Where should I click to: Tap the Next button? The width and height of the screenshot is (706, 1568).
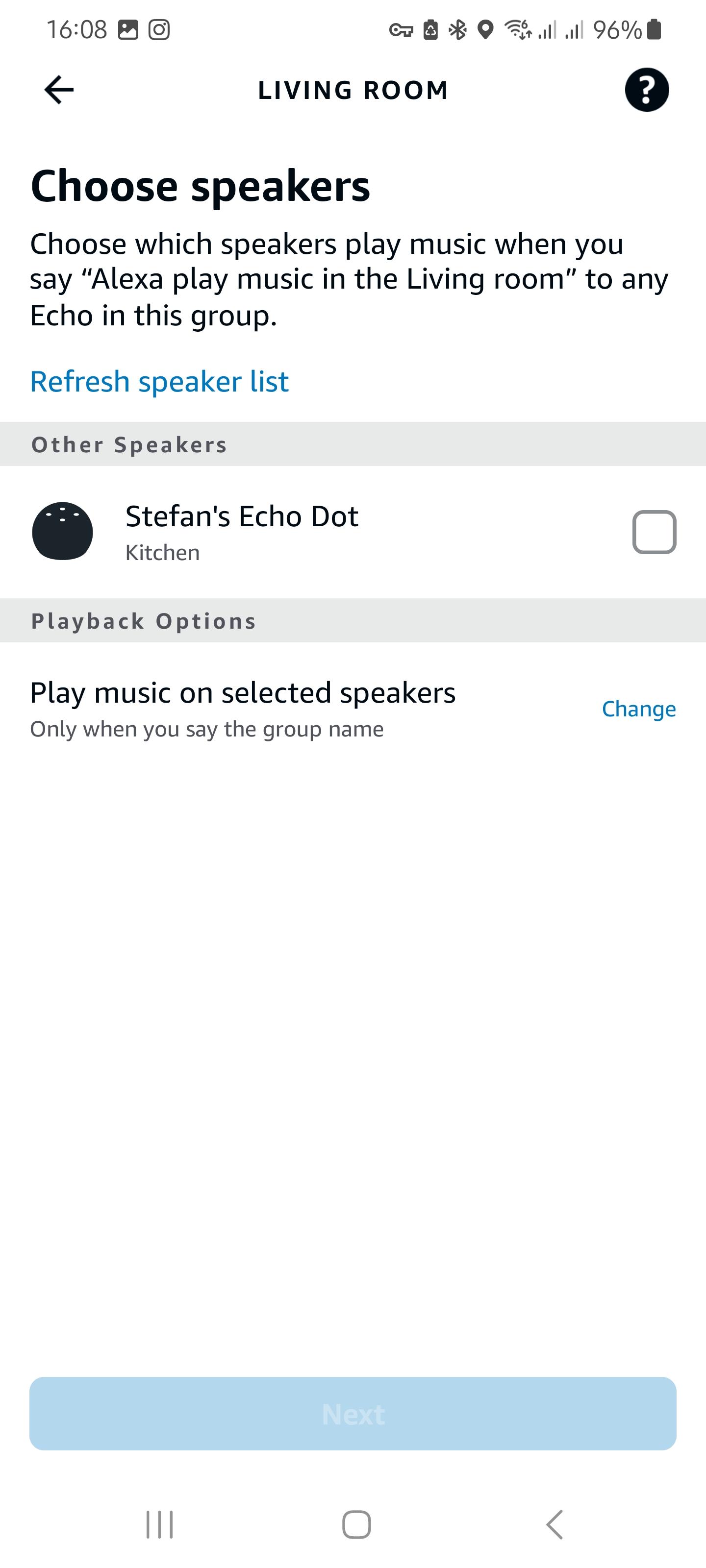(x=353, y=1413)
